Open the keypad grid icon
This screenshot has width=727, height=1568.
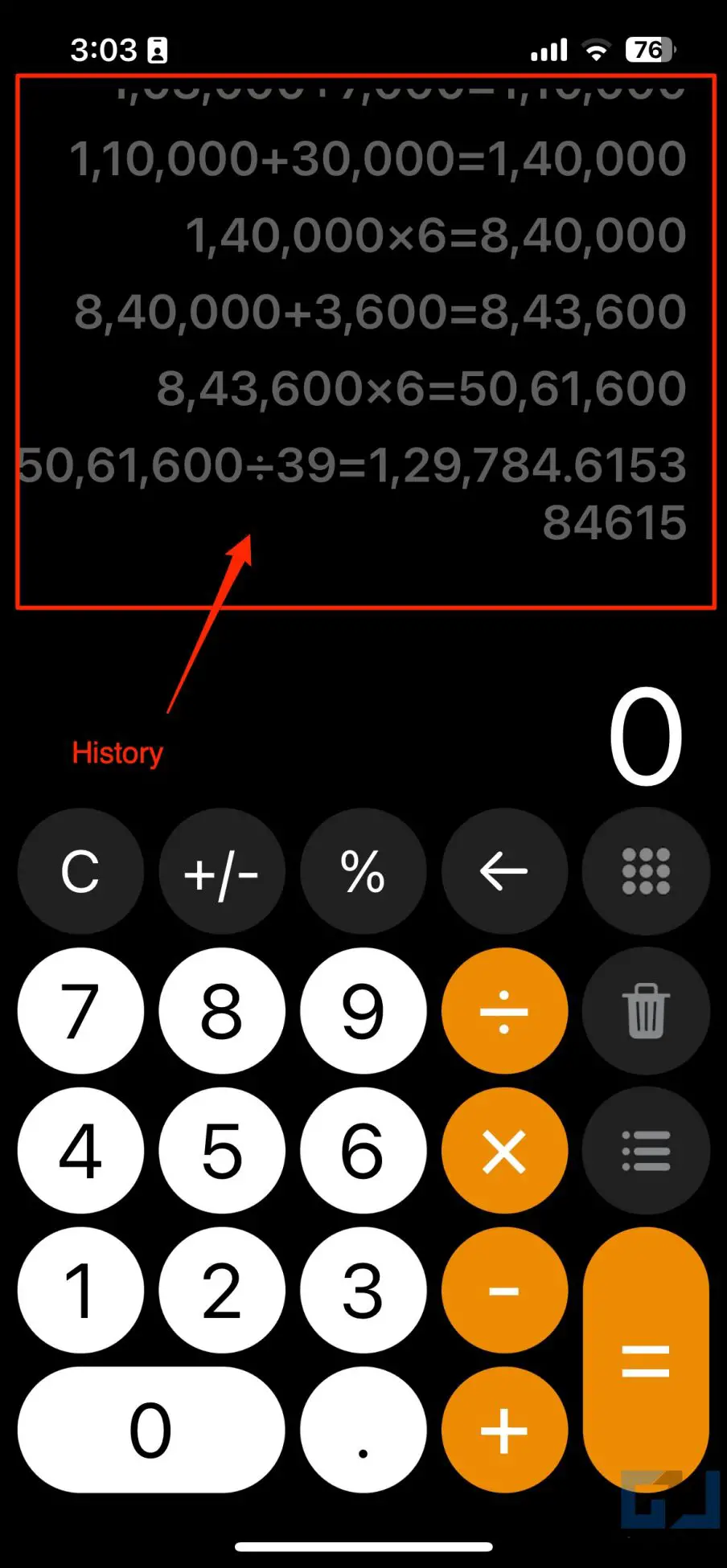tap(646, 871)
